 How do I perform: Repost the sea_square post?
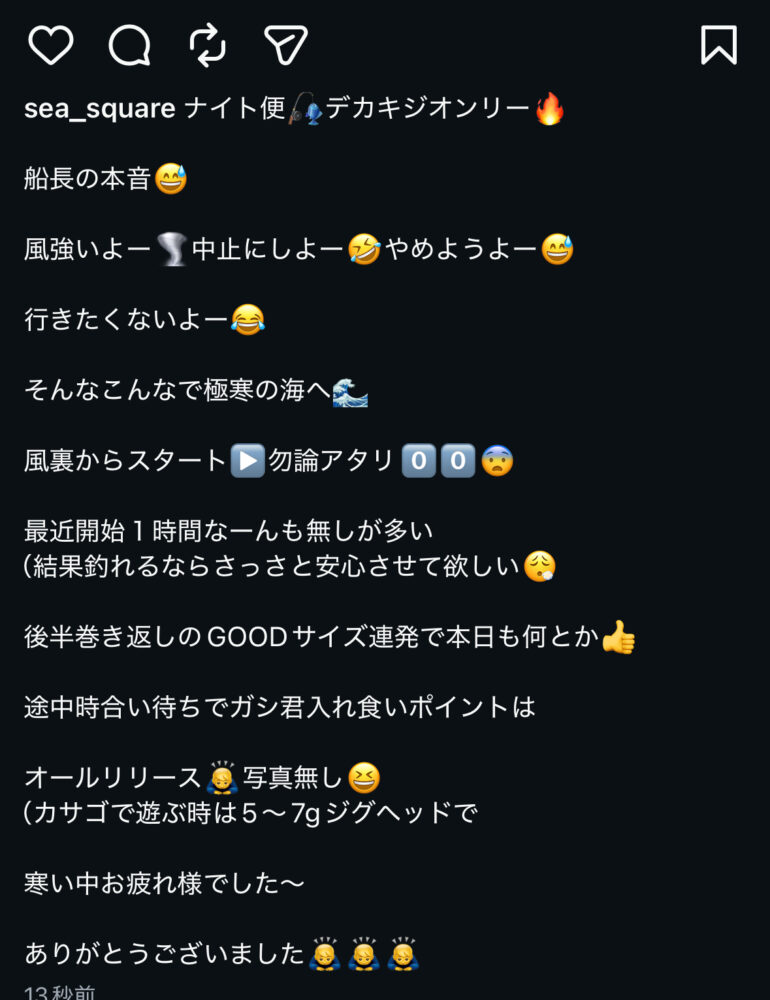coord(207,45)
